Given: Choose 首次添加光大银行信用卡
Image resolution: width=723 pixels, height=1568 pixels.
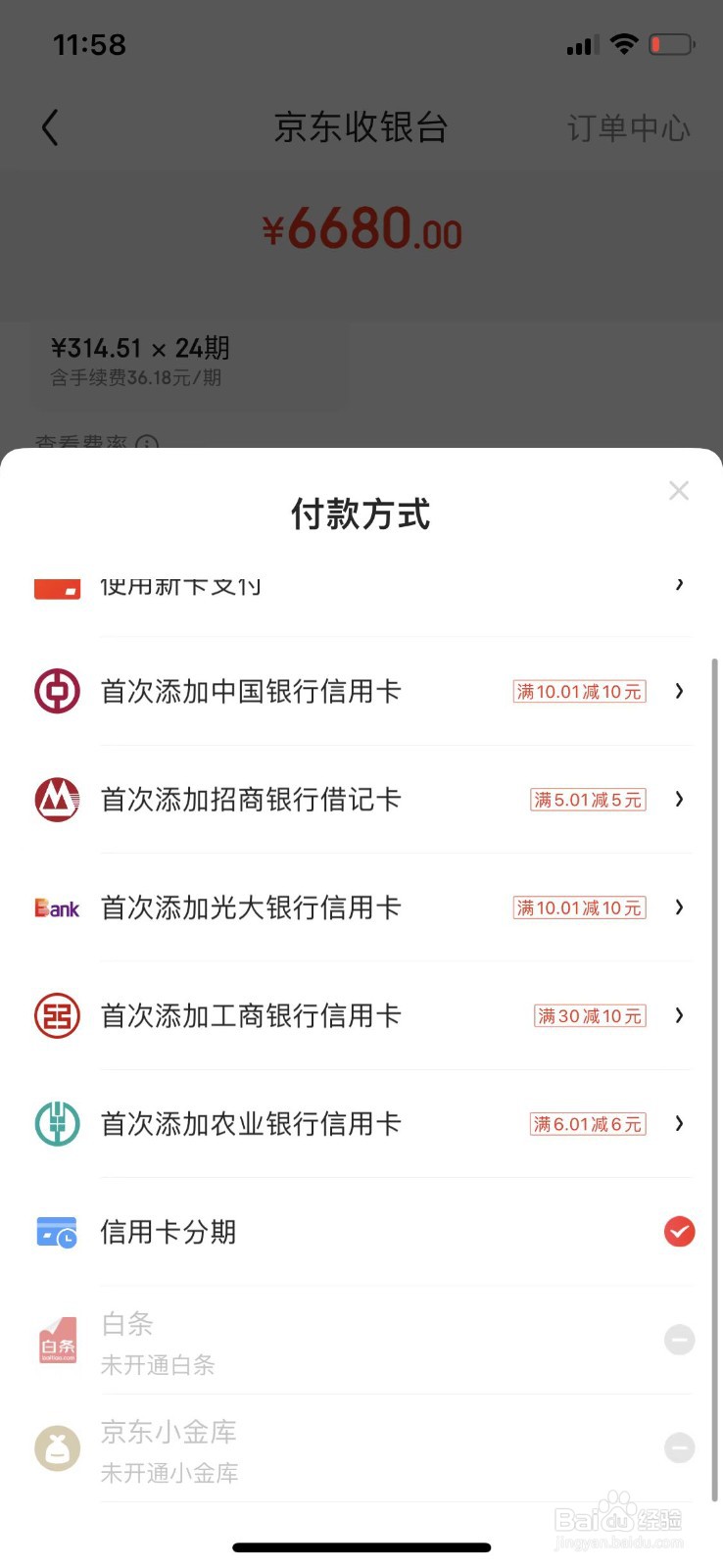Looking at the screenshot, I should (x=361, y=907).
